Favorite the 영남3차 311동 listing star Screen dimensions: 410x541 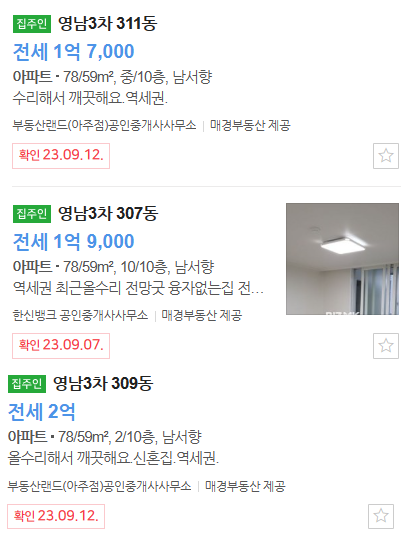[385, 156]
